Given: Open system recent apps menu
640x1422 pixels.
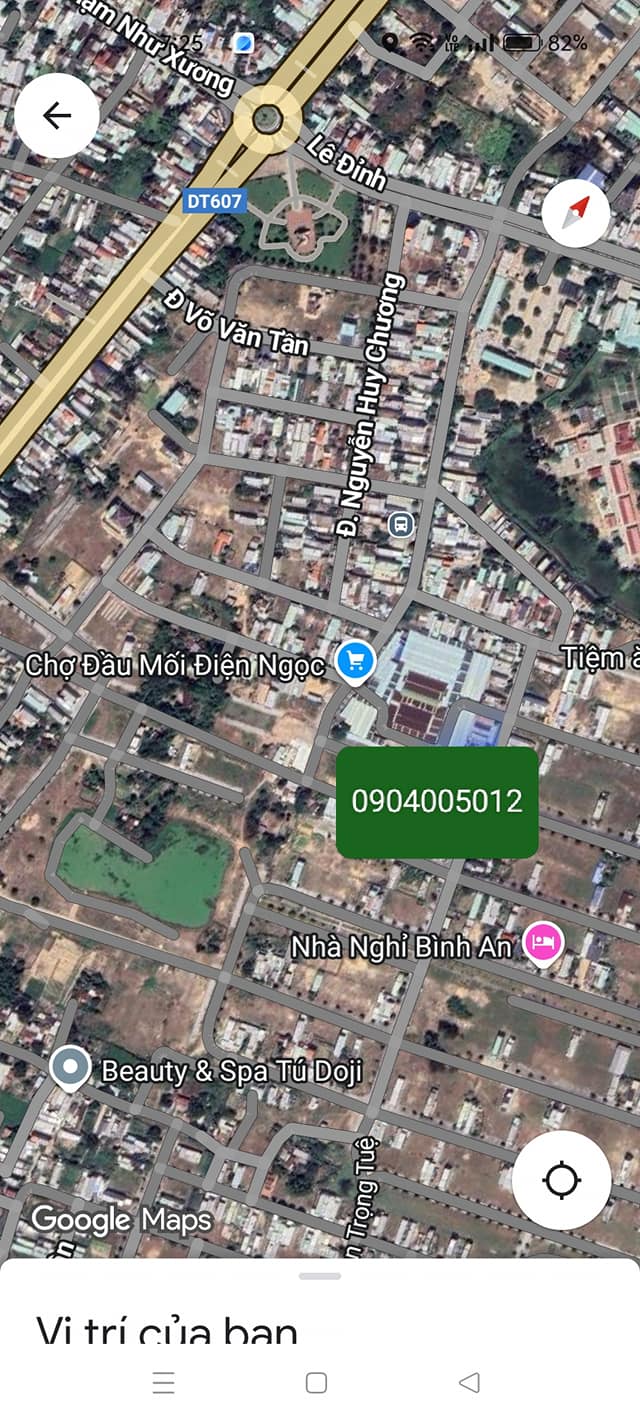Looking at the screenshot, I should click(164, 1383).
